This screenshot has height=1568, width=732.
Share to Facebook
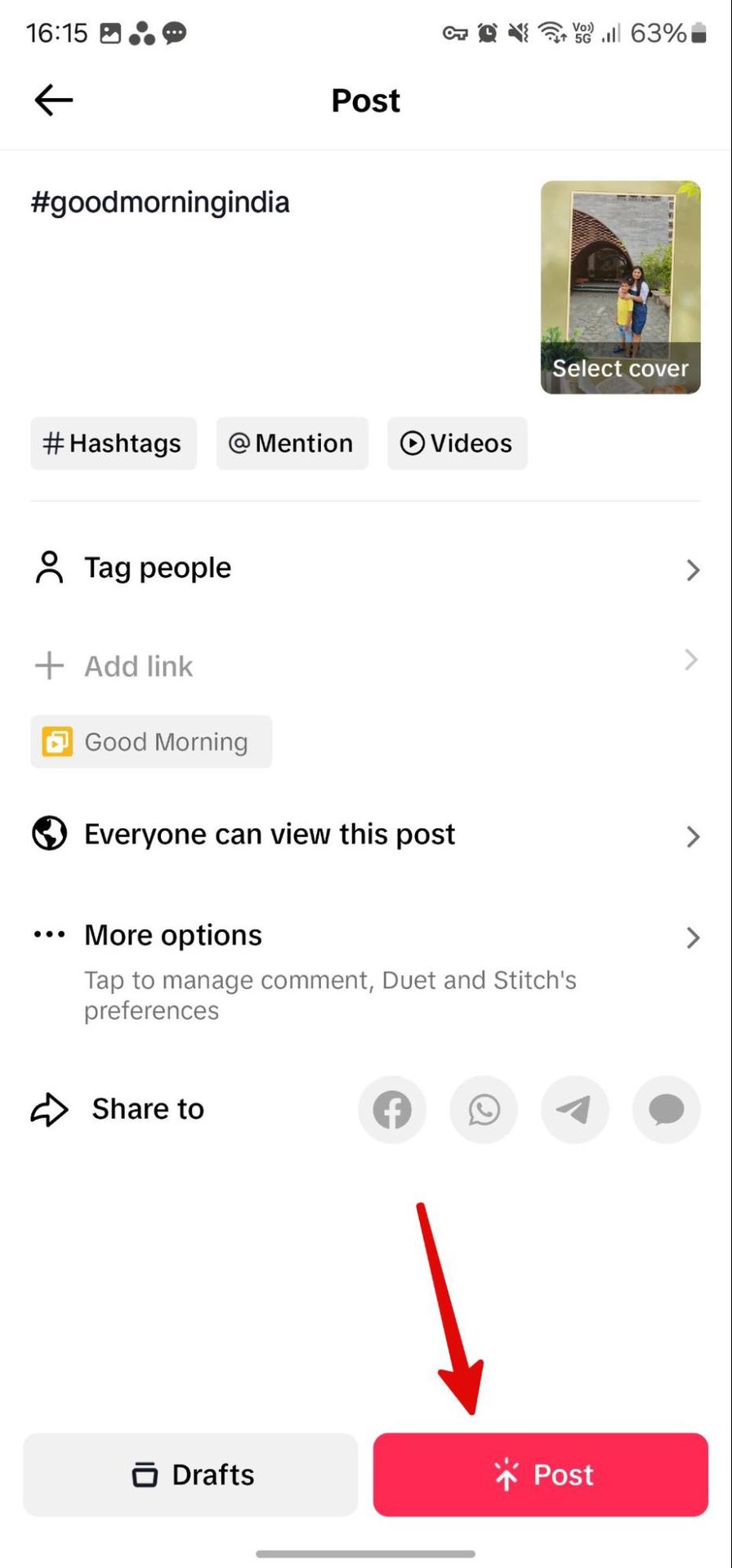pos(392,1110)
